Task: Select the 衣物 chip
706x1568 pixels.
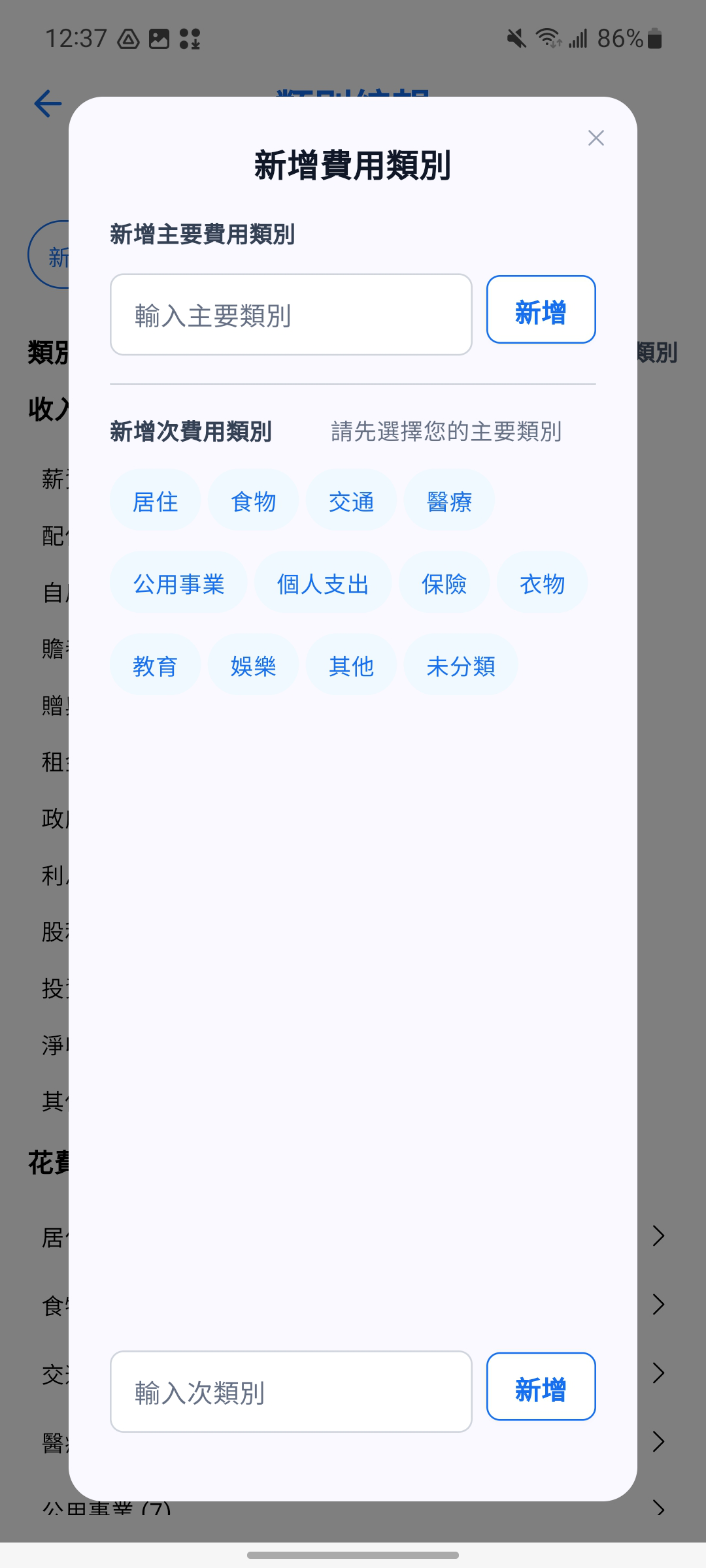Action: [542, 583]
